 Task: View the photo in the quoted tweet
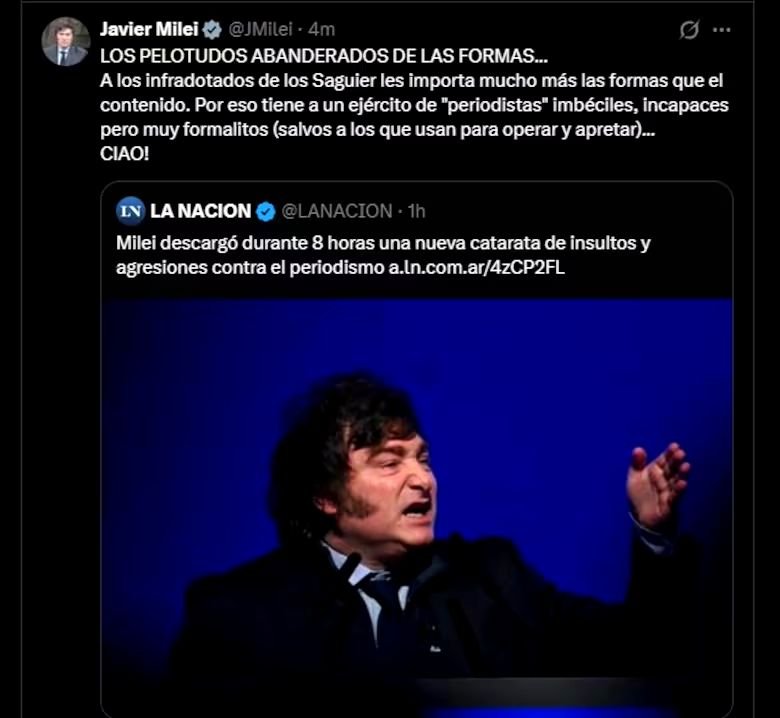point(416,508)
